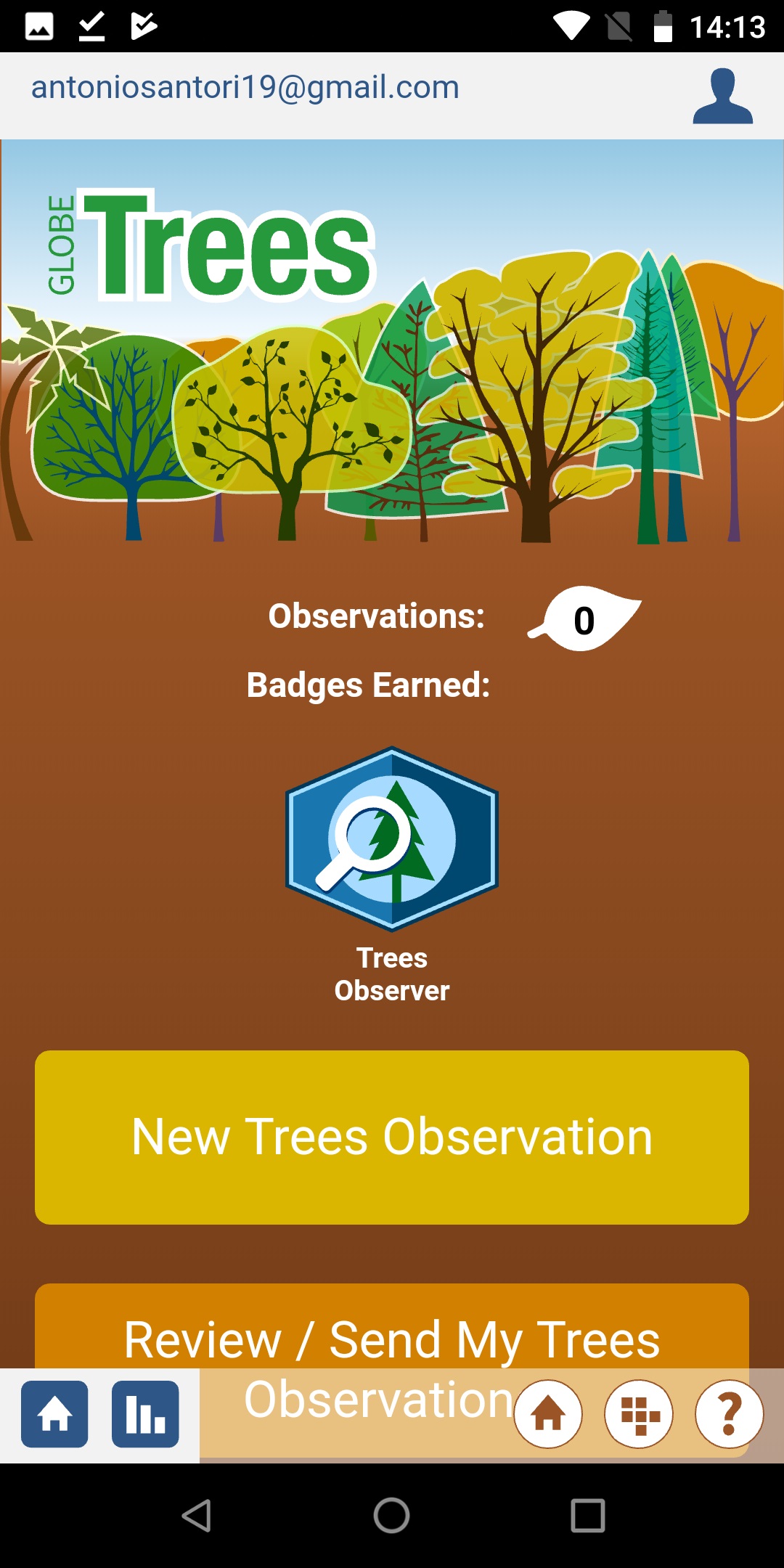Tap the round orange home icon
This screenshot has height=1568, width=784.
pyautogui.click(x=548, y=1414)
